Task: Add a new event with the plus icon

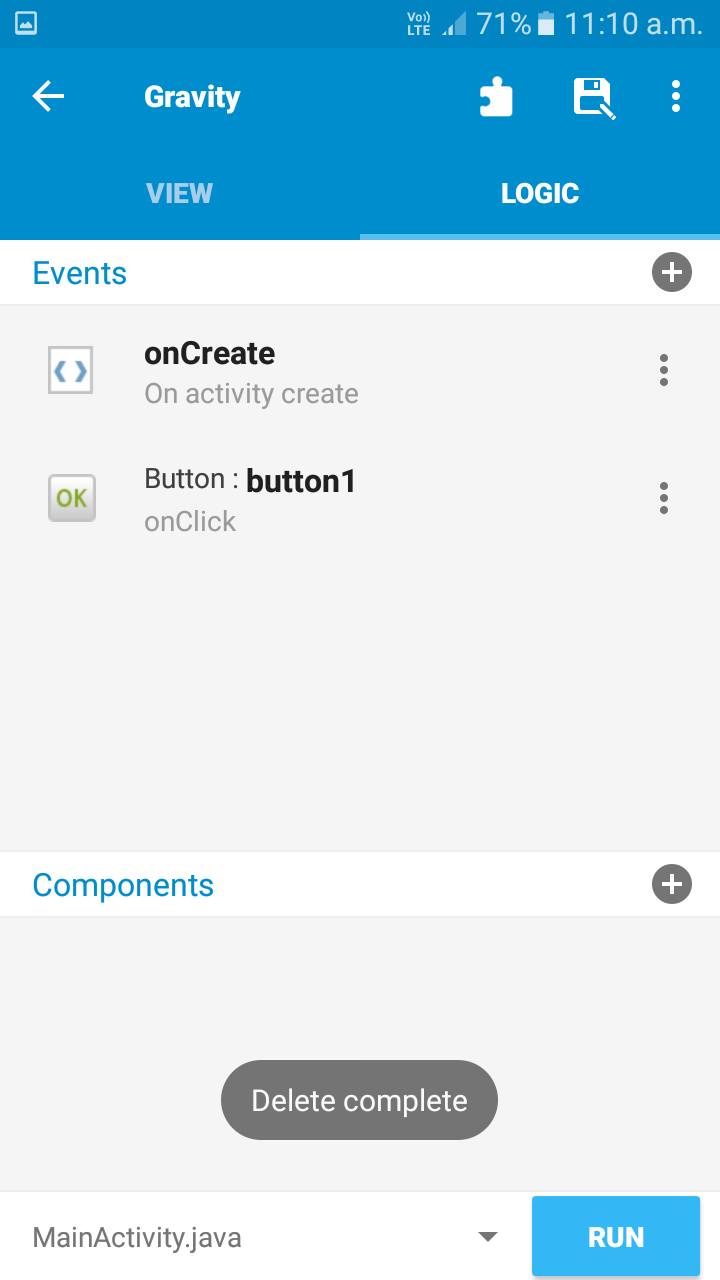Action: tap(671, 271)
